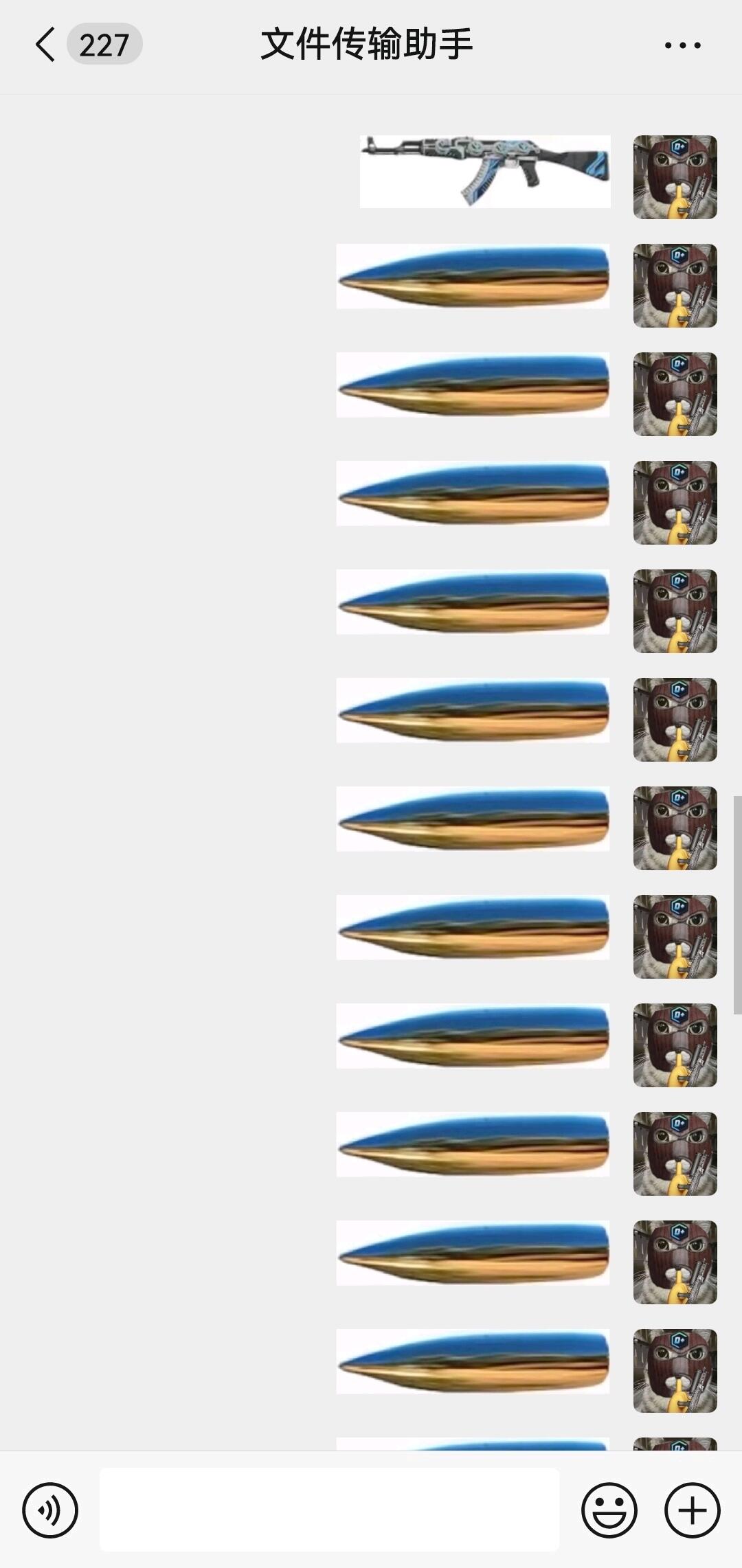Image resolution: width=742 pixels, height=1568 pixels.
Task: Tap the avatar beside the rifle image
Action: pyautogui.click(x=675, y=177)
